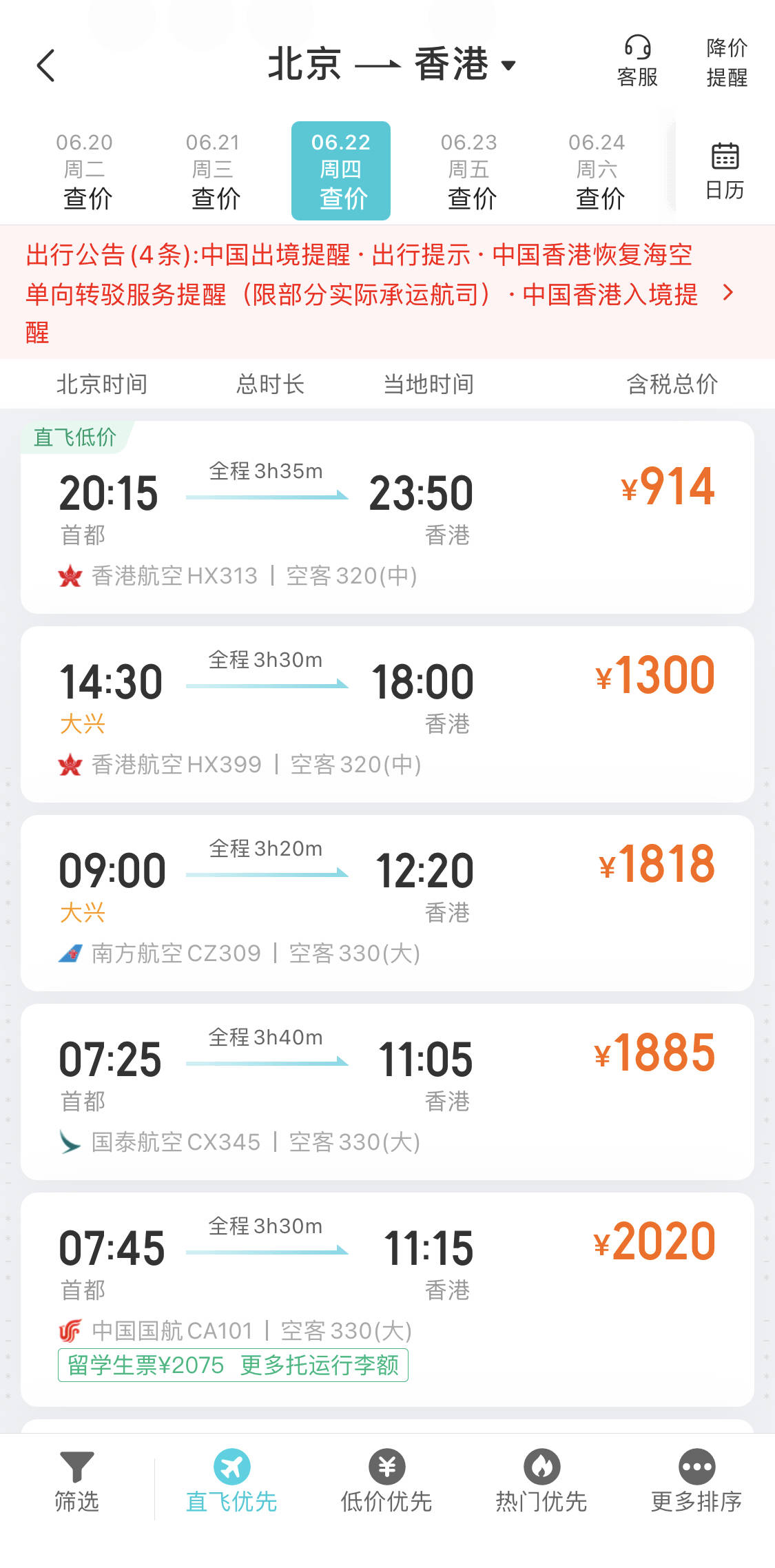Select date 06.24 周六
Image resolution: width=775 pixels, height=1568 pixels.
coord(597,171)
